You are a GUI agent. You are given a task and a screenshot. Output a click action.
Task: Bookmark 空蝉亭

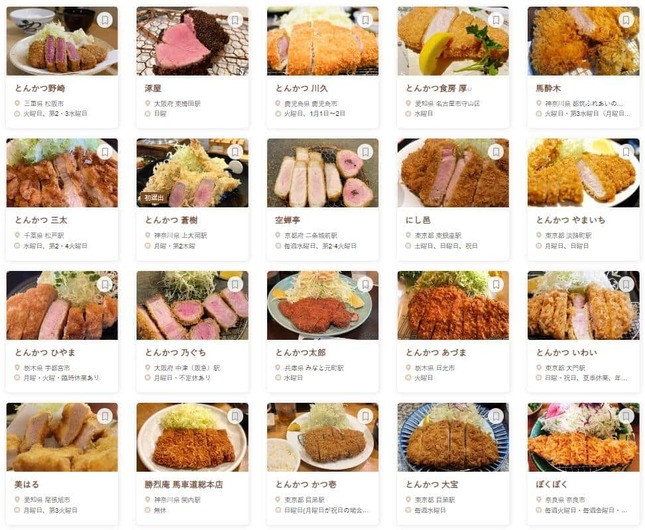click(x=366, y=152)
